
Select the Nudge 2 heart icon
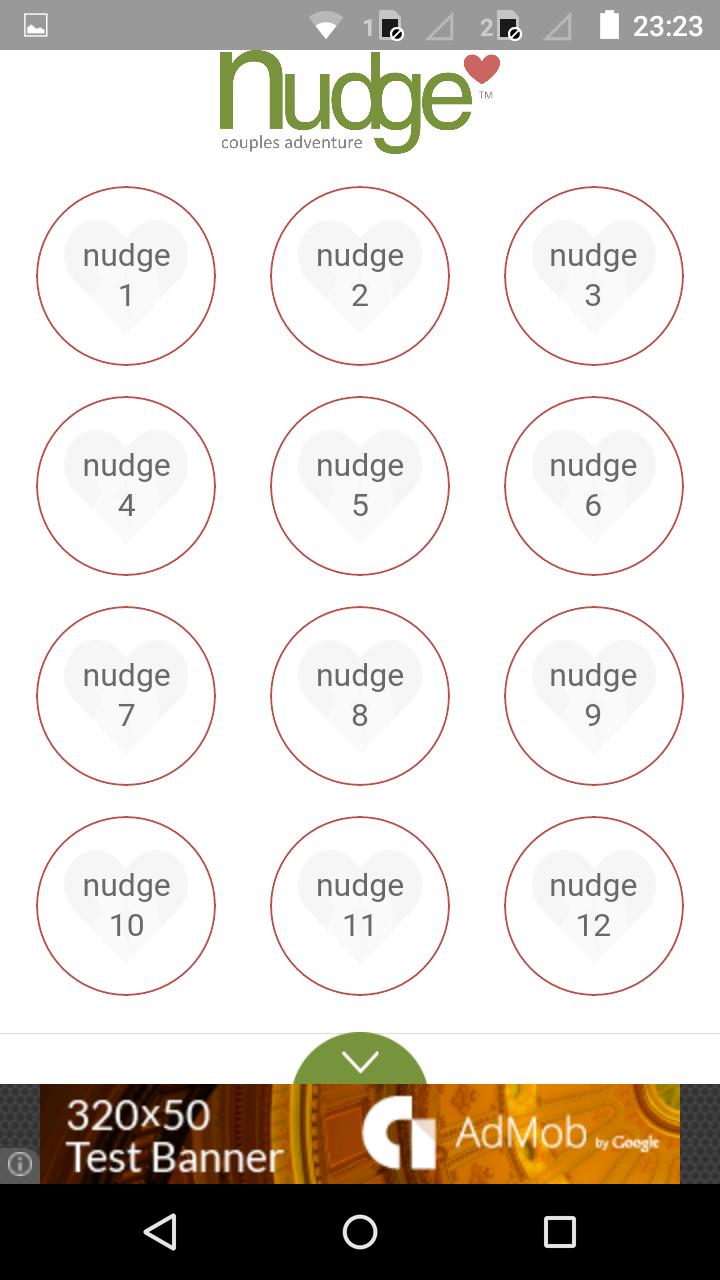coord(359,275)
